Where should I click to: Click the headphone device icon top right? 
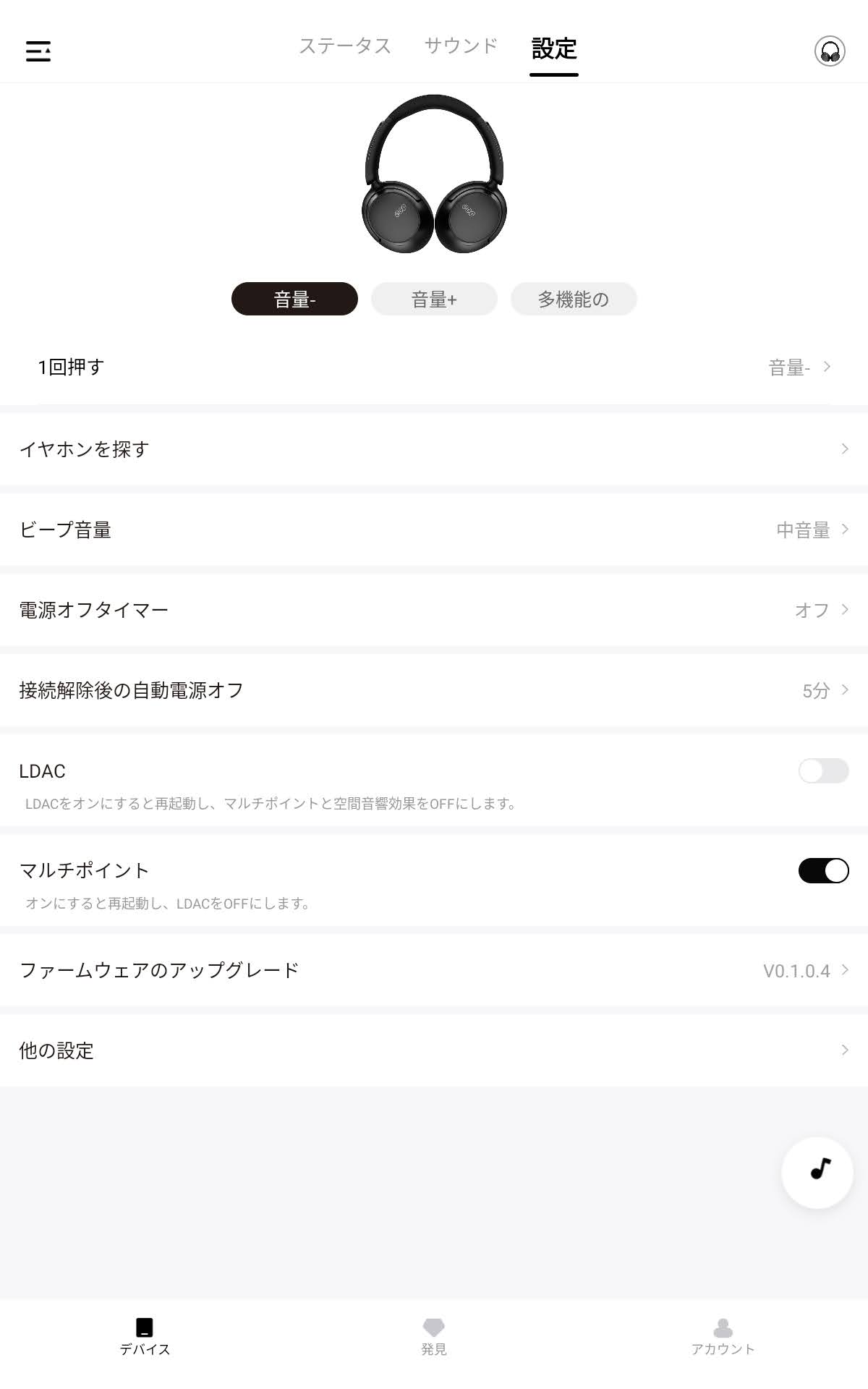coord(829,51)
